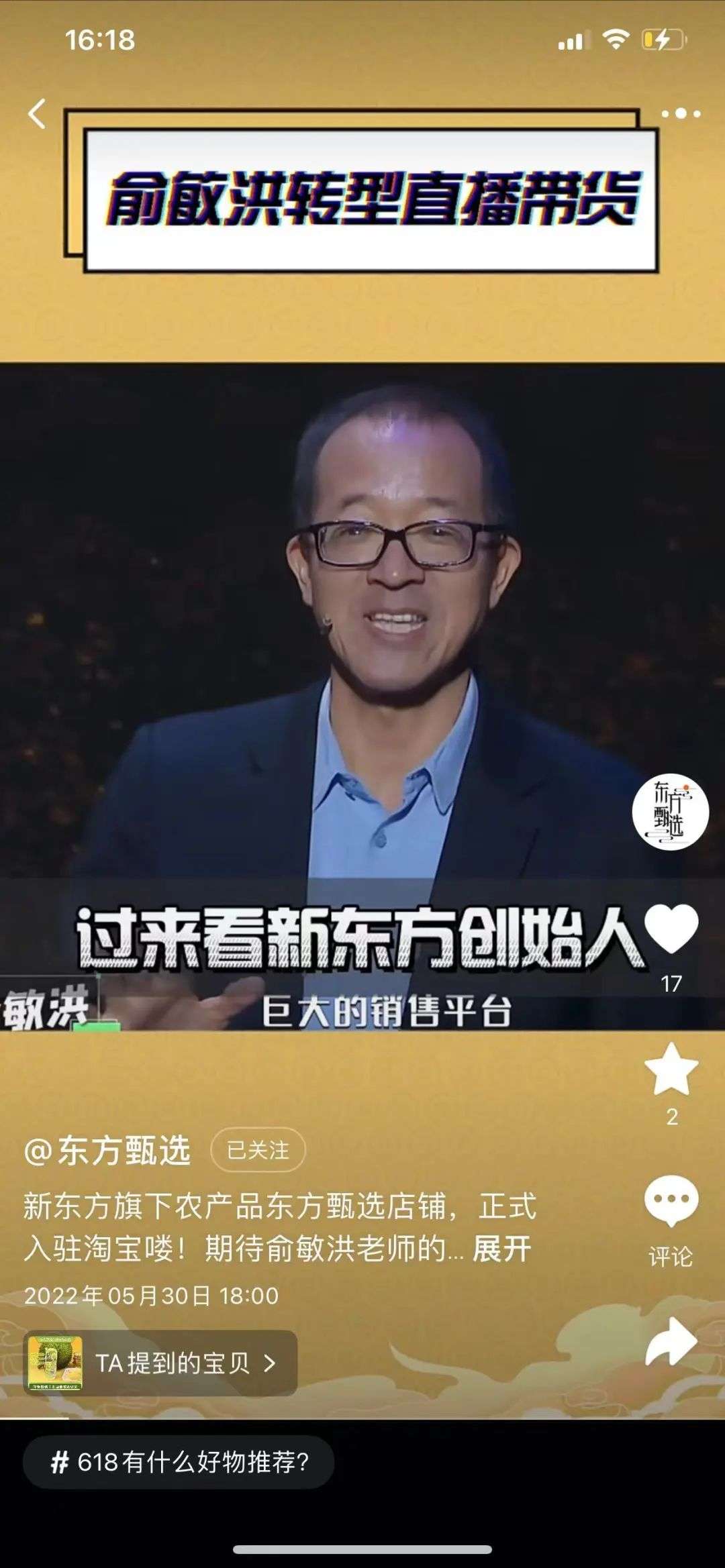Viewport: 725px width, 1568px height.
Task: Pause the playing video
Action: point(362,671)
